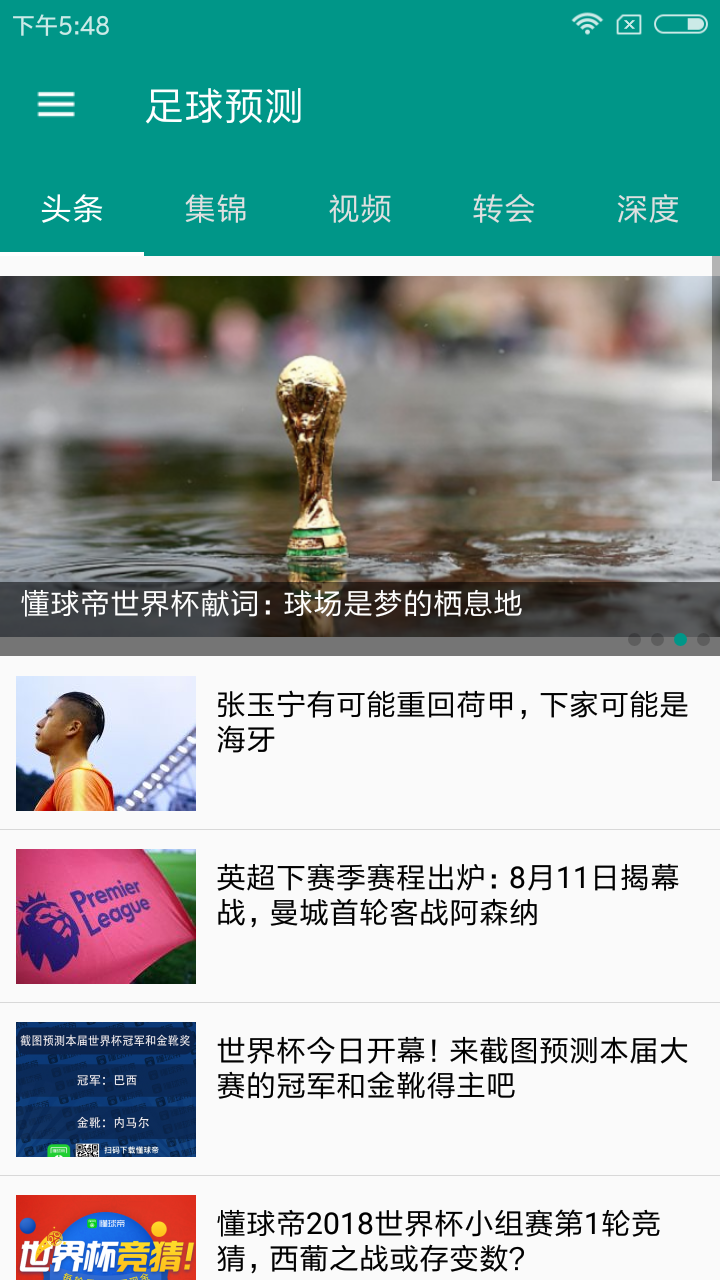Switch to the 集锦 tab

(215, 209)
